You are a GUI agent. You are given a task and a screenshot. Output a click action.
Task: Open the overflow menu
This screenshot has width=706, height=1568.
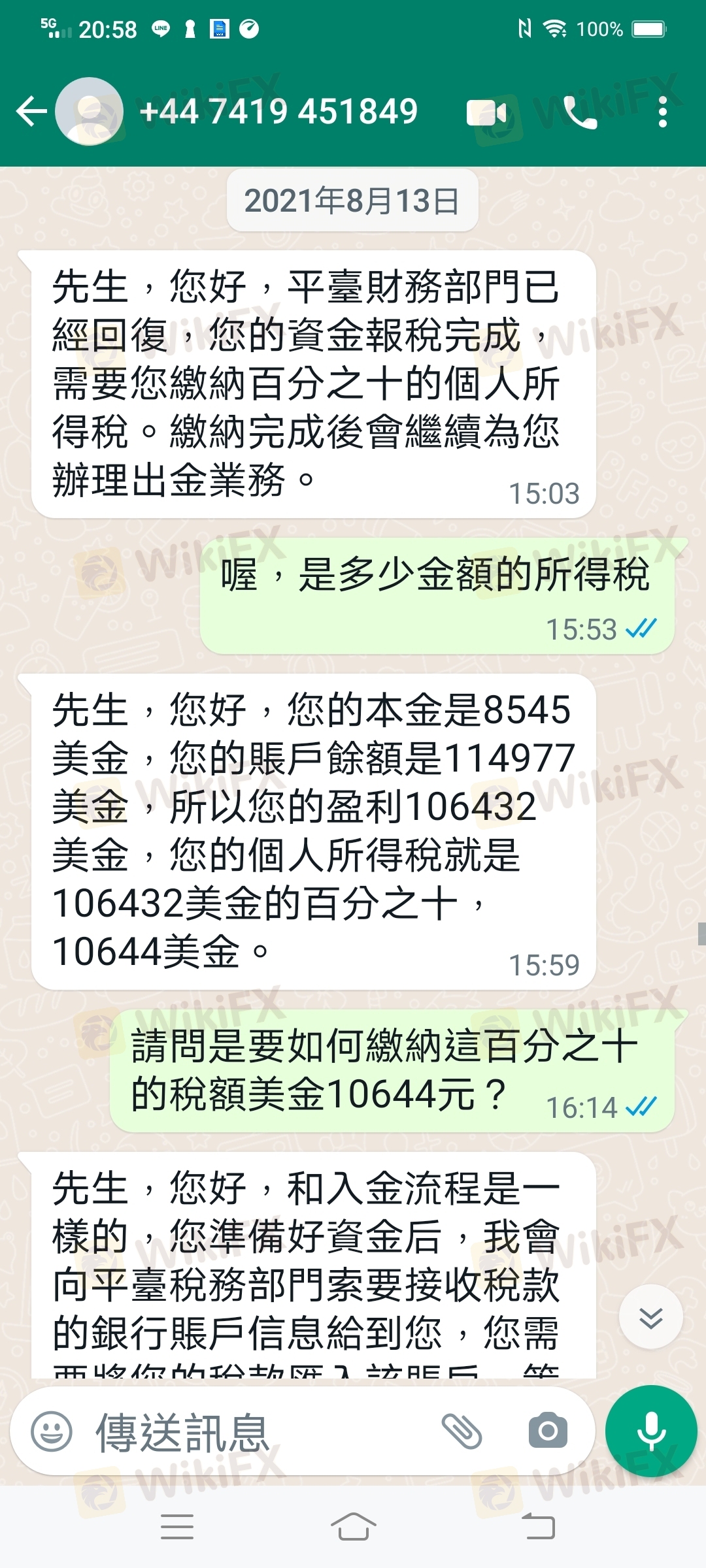click(x=662, y=112)
